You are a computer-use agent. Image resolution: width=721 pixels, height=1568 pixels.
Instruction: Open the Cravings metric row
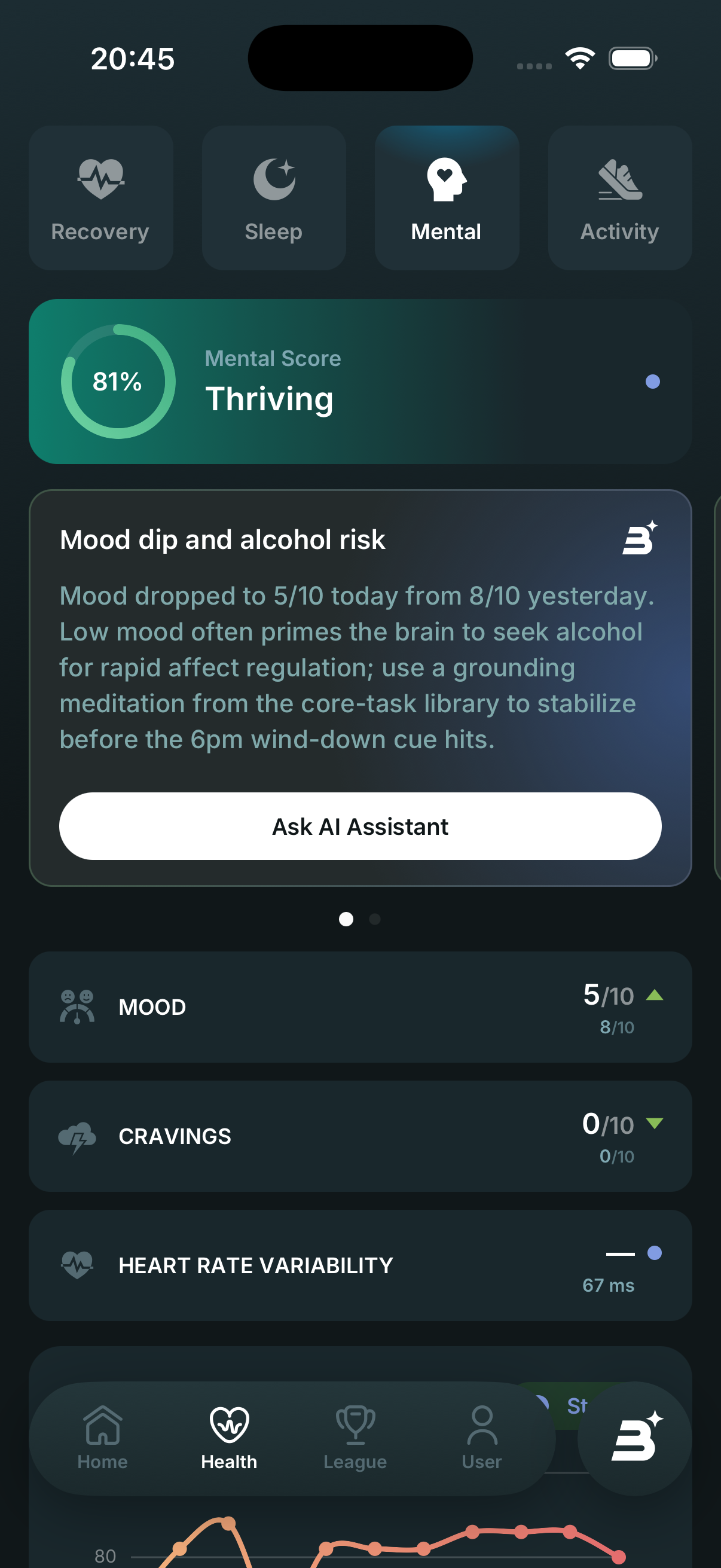pyautogui.click(x=360, y=1136)
